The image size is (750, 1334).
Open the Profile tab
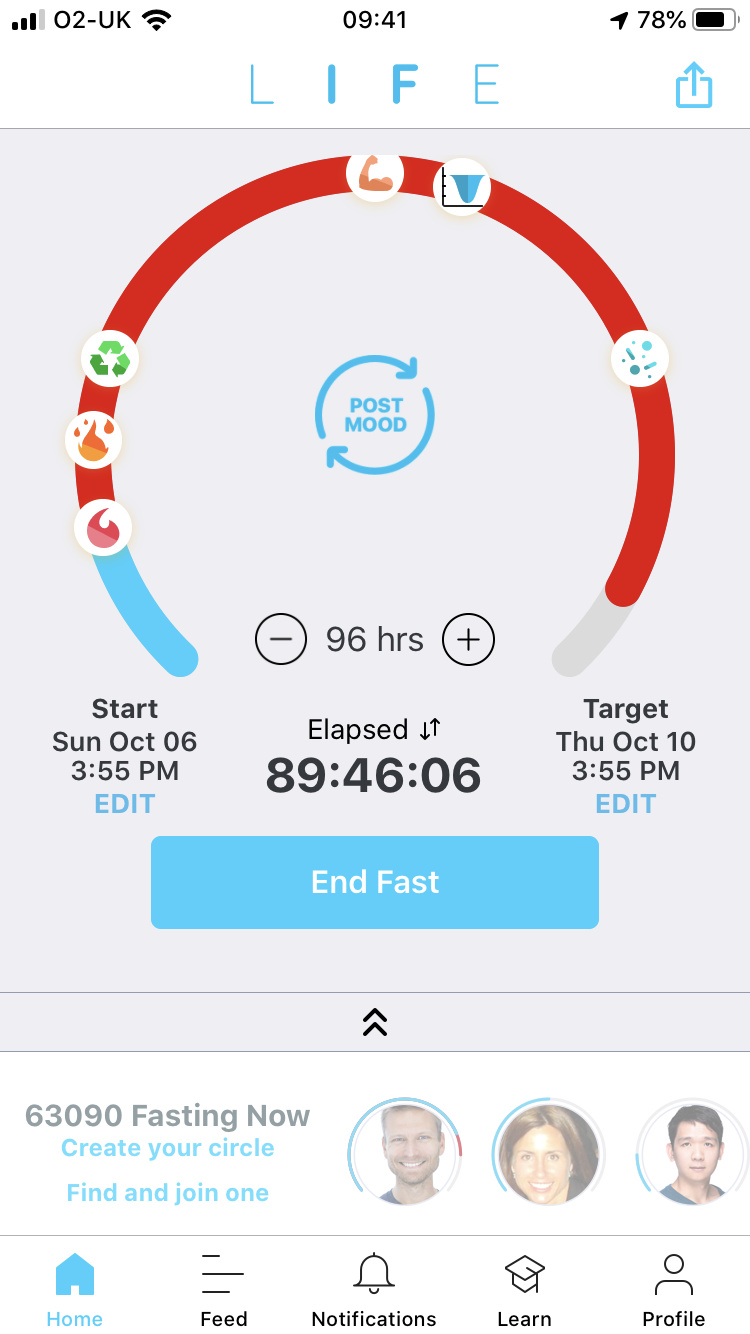(674, 1291)
